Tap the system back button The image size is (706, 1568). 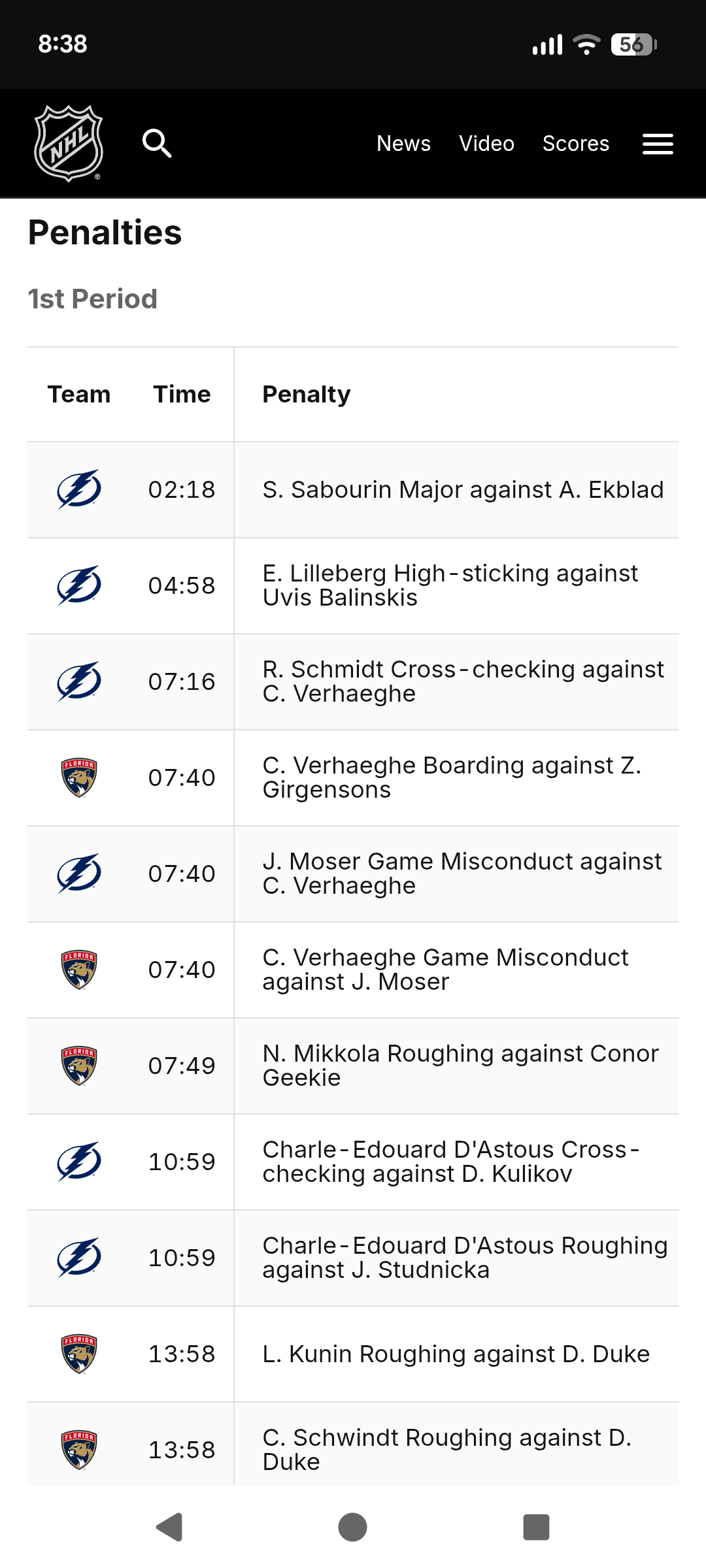click(169, 1527)
